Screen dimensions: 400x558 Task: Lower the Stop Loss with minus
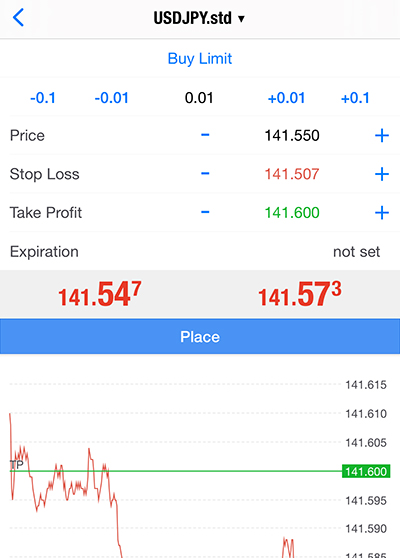point(205,174)
